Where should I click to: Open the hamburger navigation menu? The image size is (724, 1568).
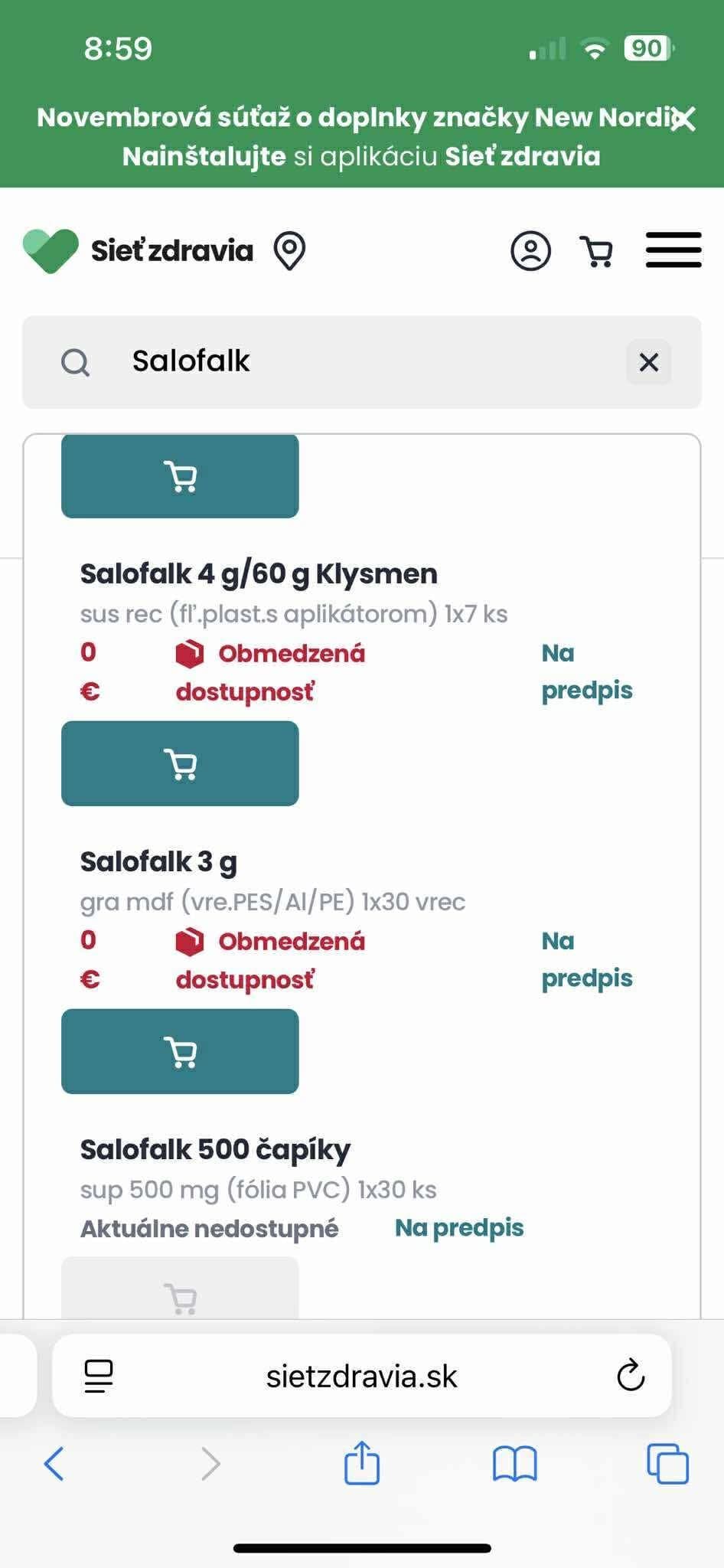[x=673, y=250]
